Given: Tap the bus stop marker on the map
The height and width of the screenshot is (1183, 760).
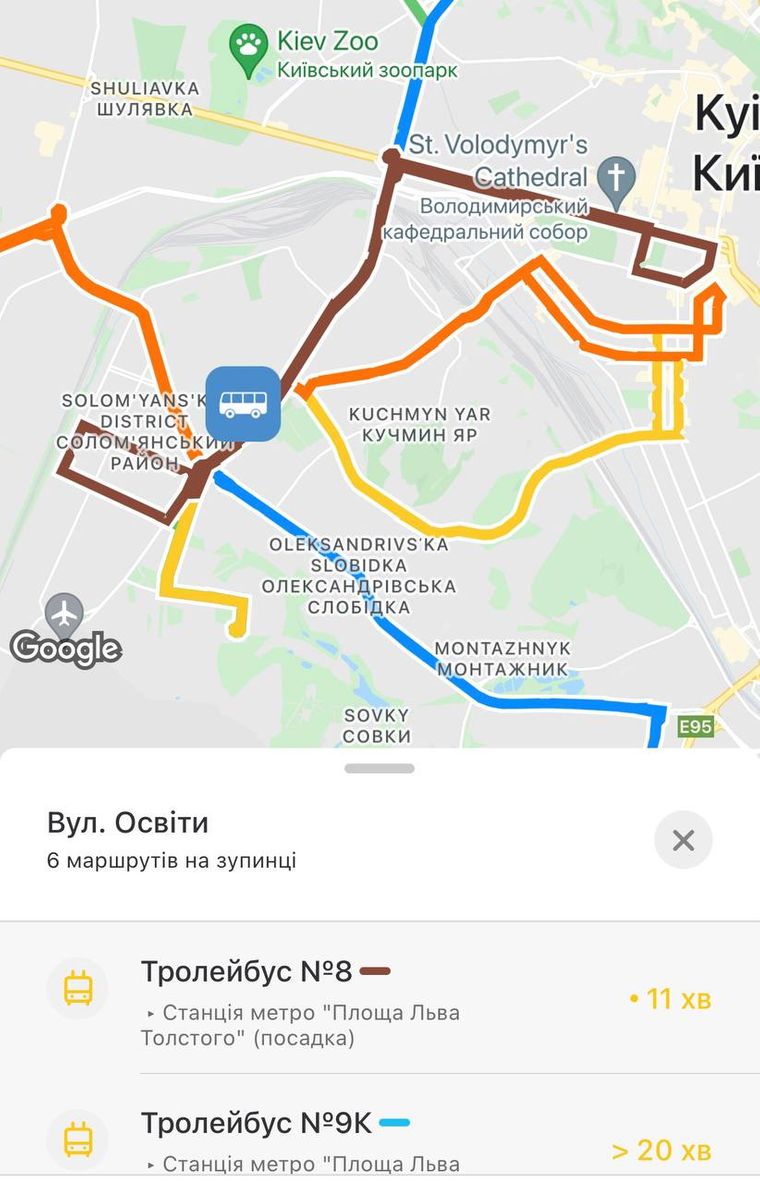Looking at the screenshot, I should [243, 403].
